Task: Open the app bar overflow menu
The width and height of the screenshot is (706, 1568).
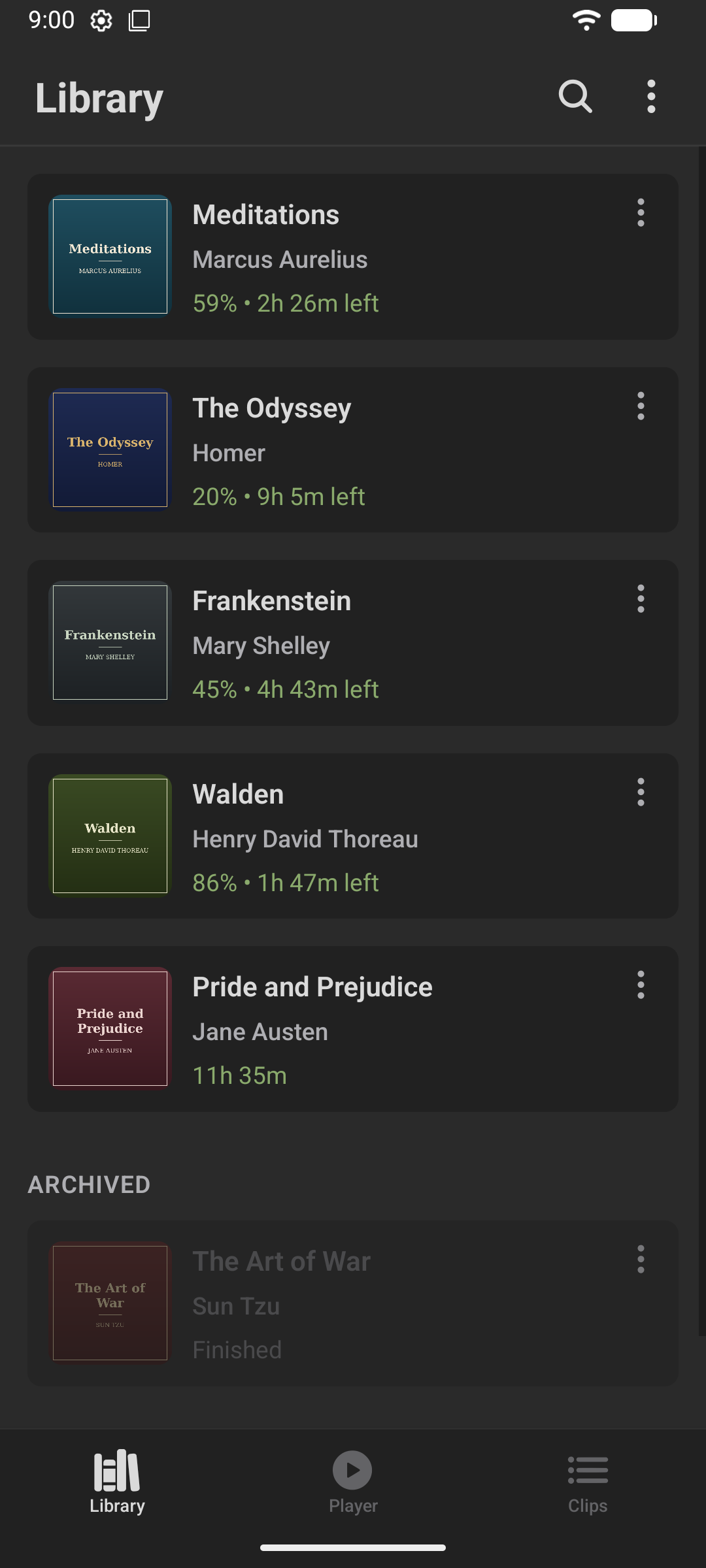Action: coord(650,97)
